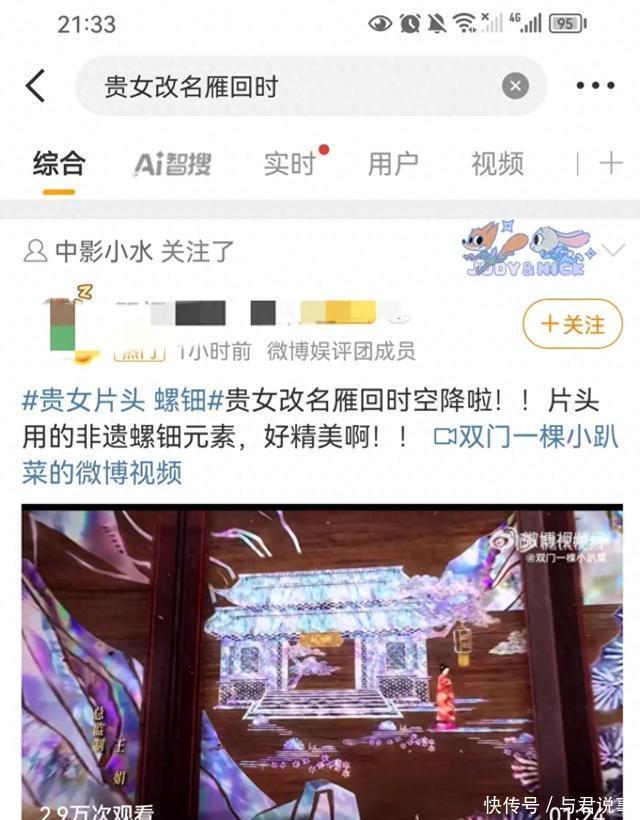Image resolution: width=640 pixels, height=820 pixels.
Task: Clear the search text with the X
Action: tap(515, 86)
